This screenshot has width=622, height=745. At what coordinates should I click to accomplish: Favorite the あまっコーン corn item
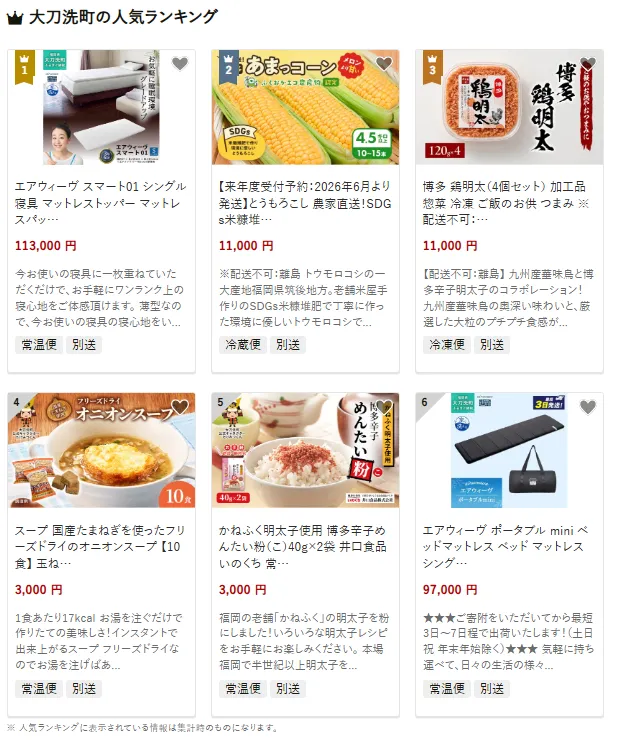point(384,64)
